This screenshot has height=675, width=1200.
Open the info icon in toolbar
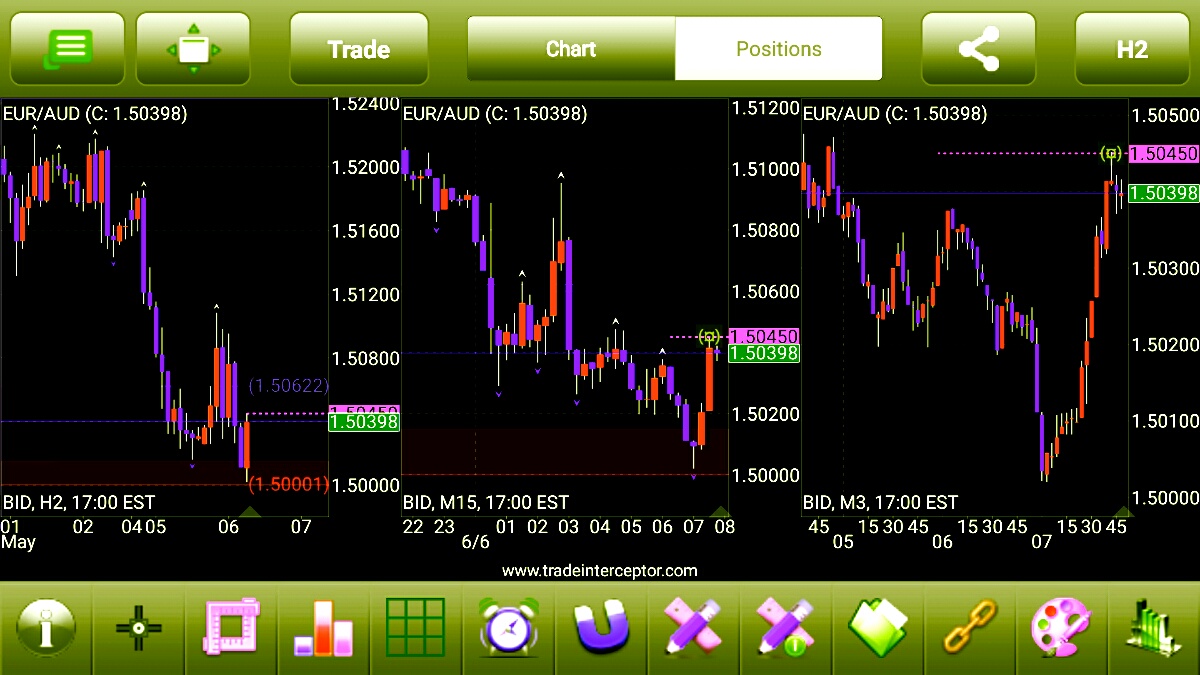pos(46,630)
